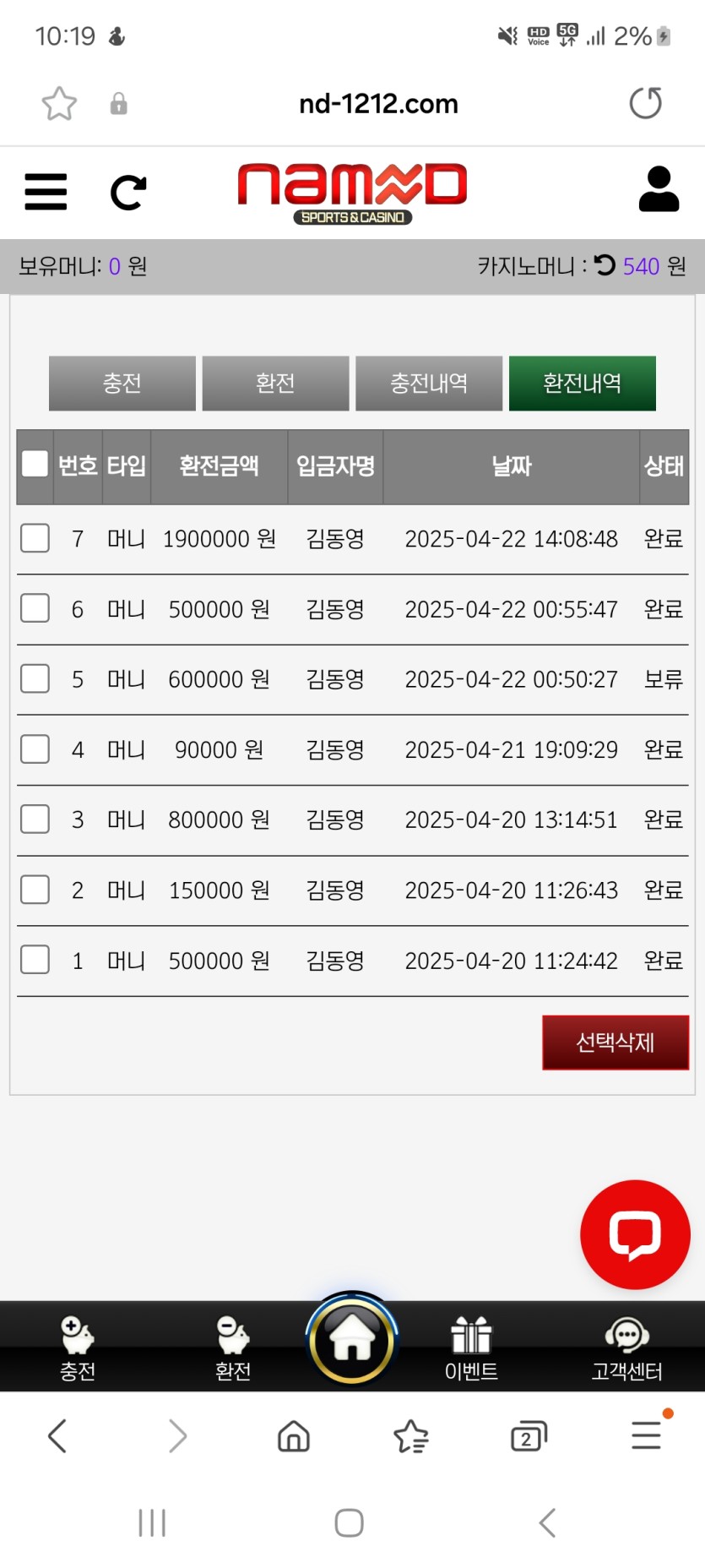Screen dimensions: 705x1568
Task: Tap the site refresh arrow icon
Action: pyautogui.click(x=128, y=193)
